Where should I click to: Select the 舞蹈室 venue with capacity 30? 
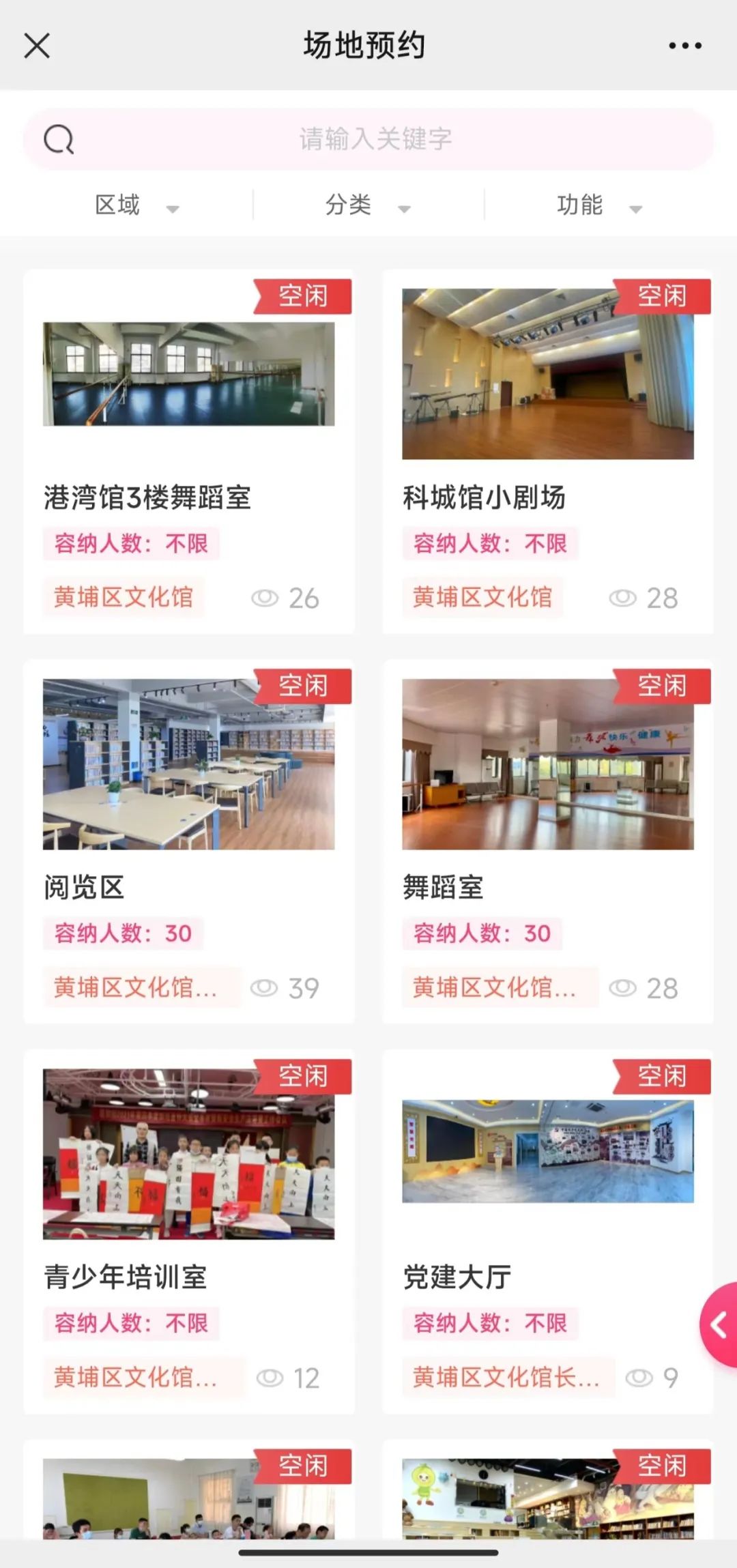pos(547,841)
